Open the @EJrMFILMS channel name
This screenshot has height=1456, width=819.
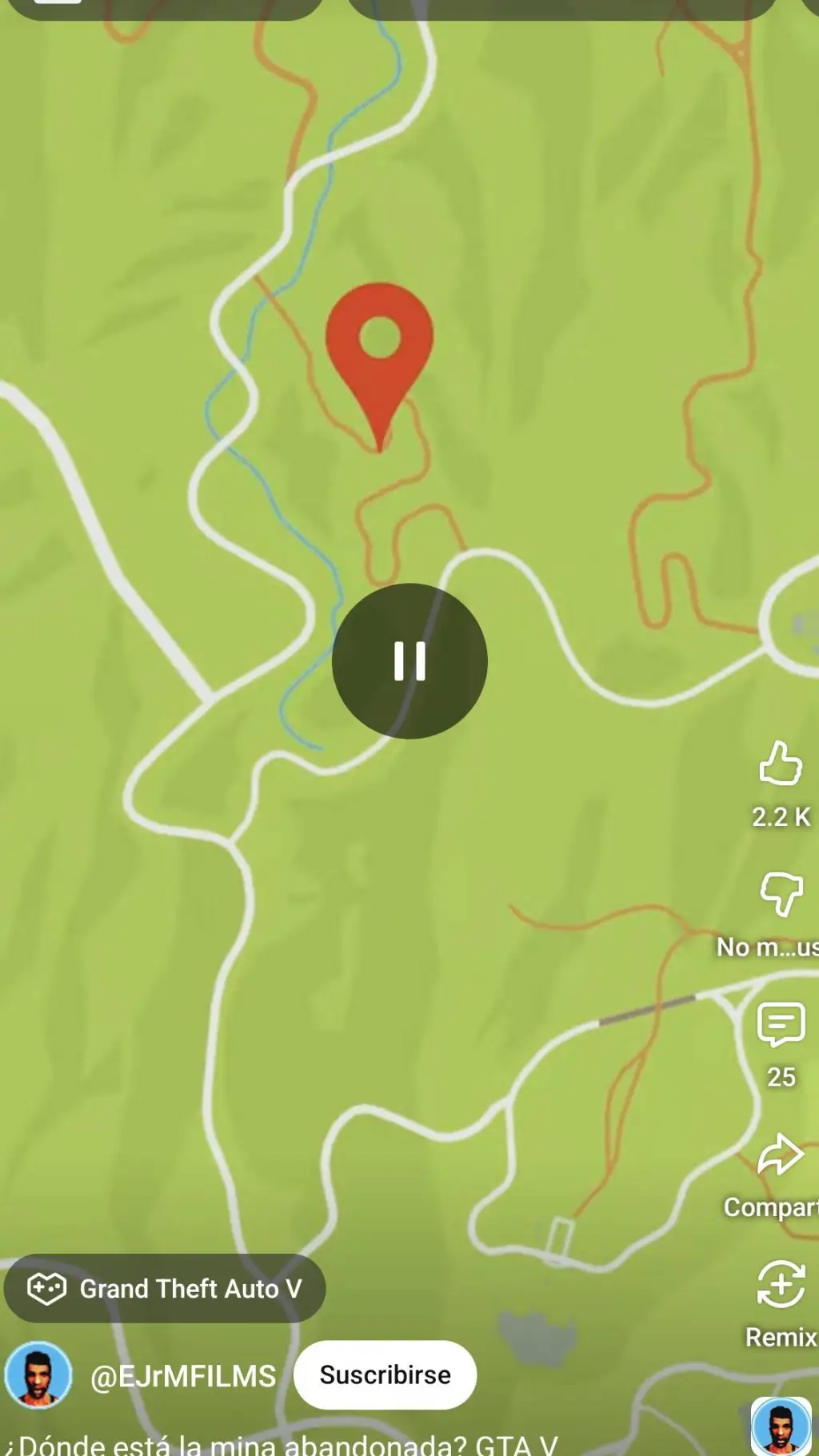(x=183, y=1376)
